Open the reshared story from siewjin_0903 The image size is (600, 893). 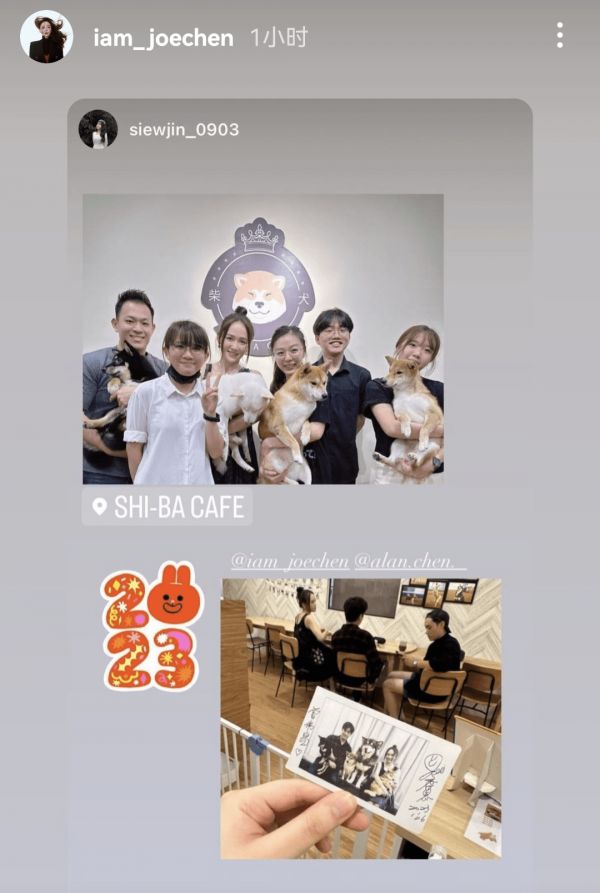pos(262,339)
